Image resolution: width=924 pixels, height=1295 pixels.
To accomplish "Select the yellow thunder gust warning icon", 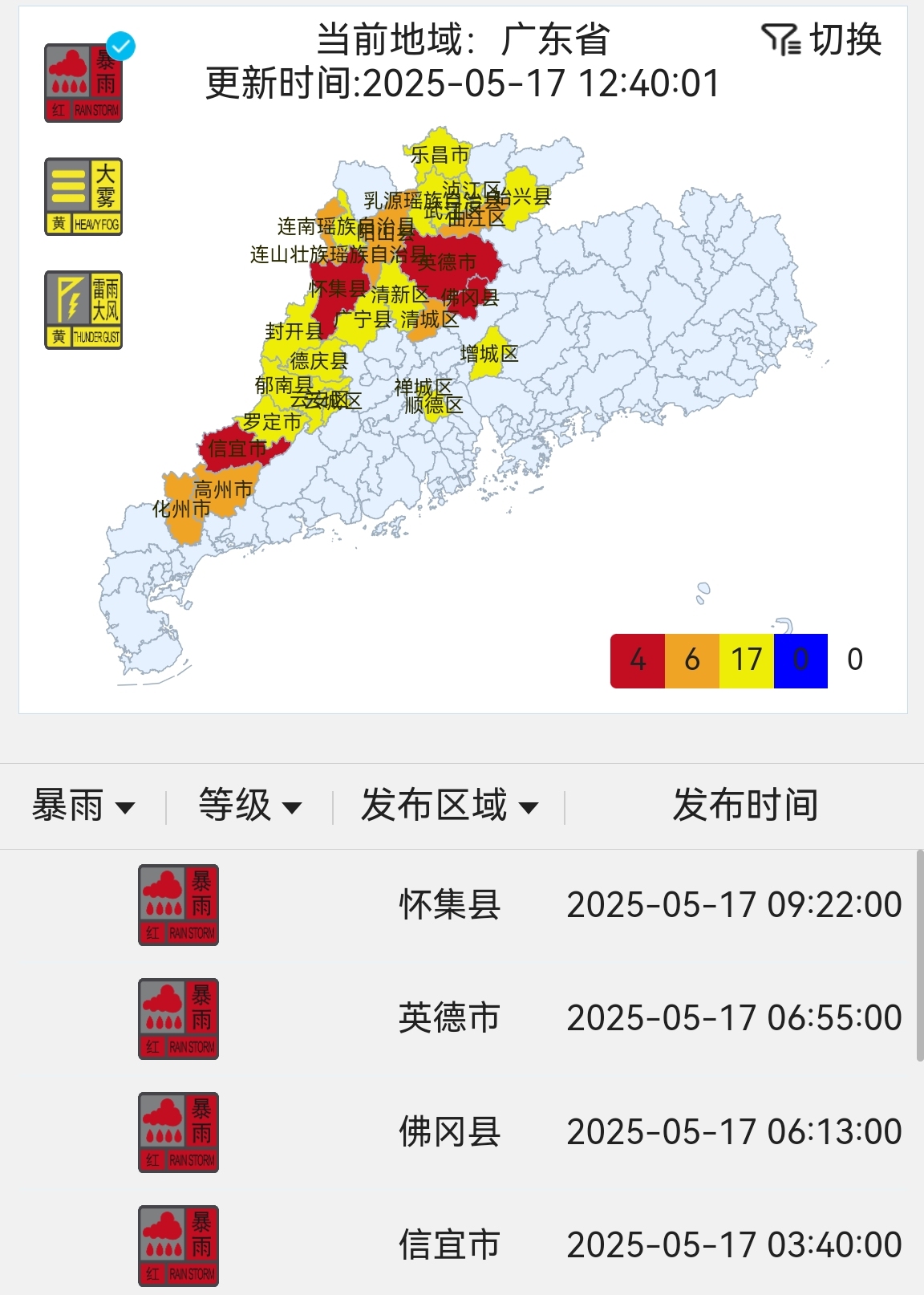I will pos(83,310).
